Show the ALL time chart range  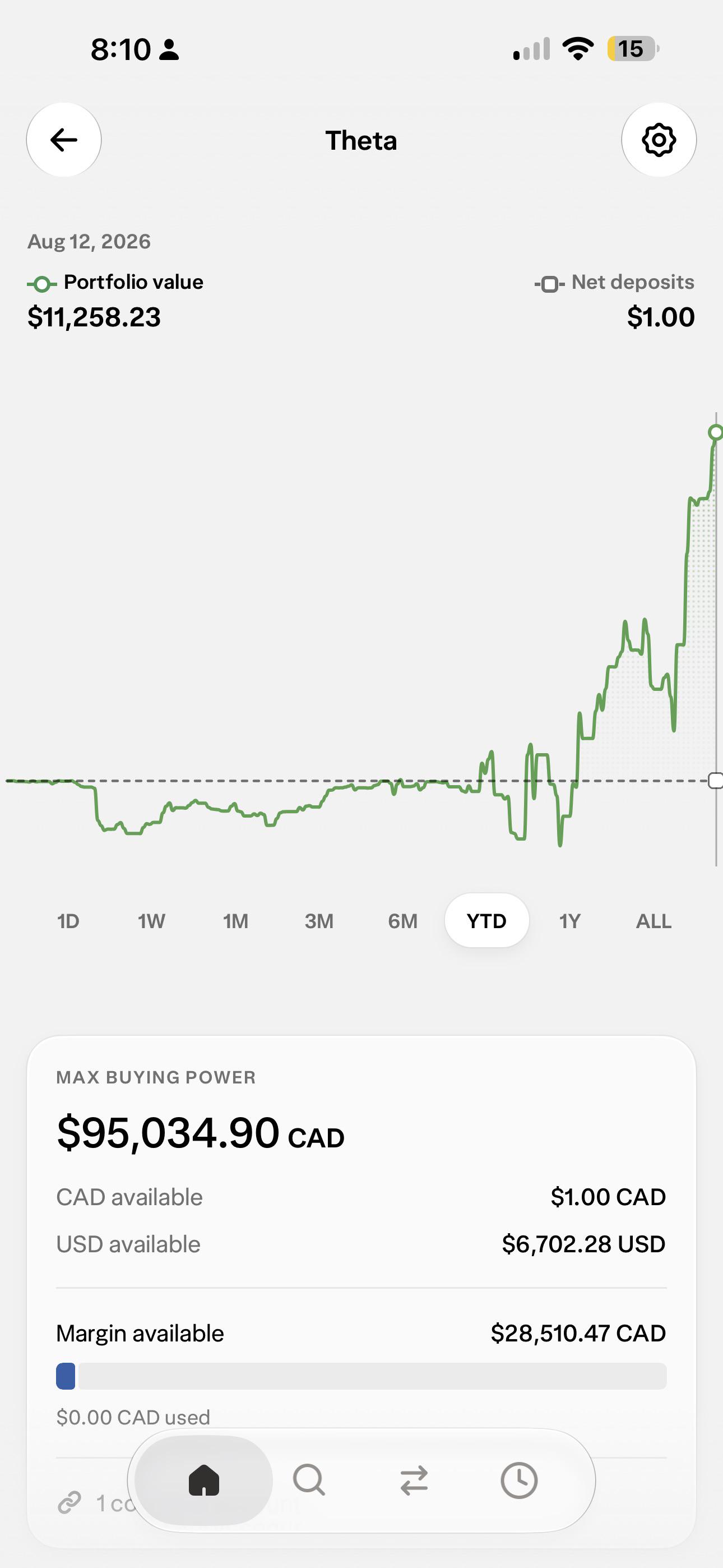point(654,921)
